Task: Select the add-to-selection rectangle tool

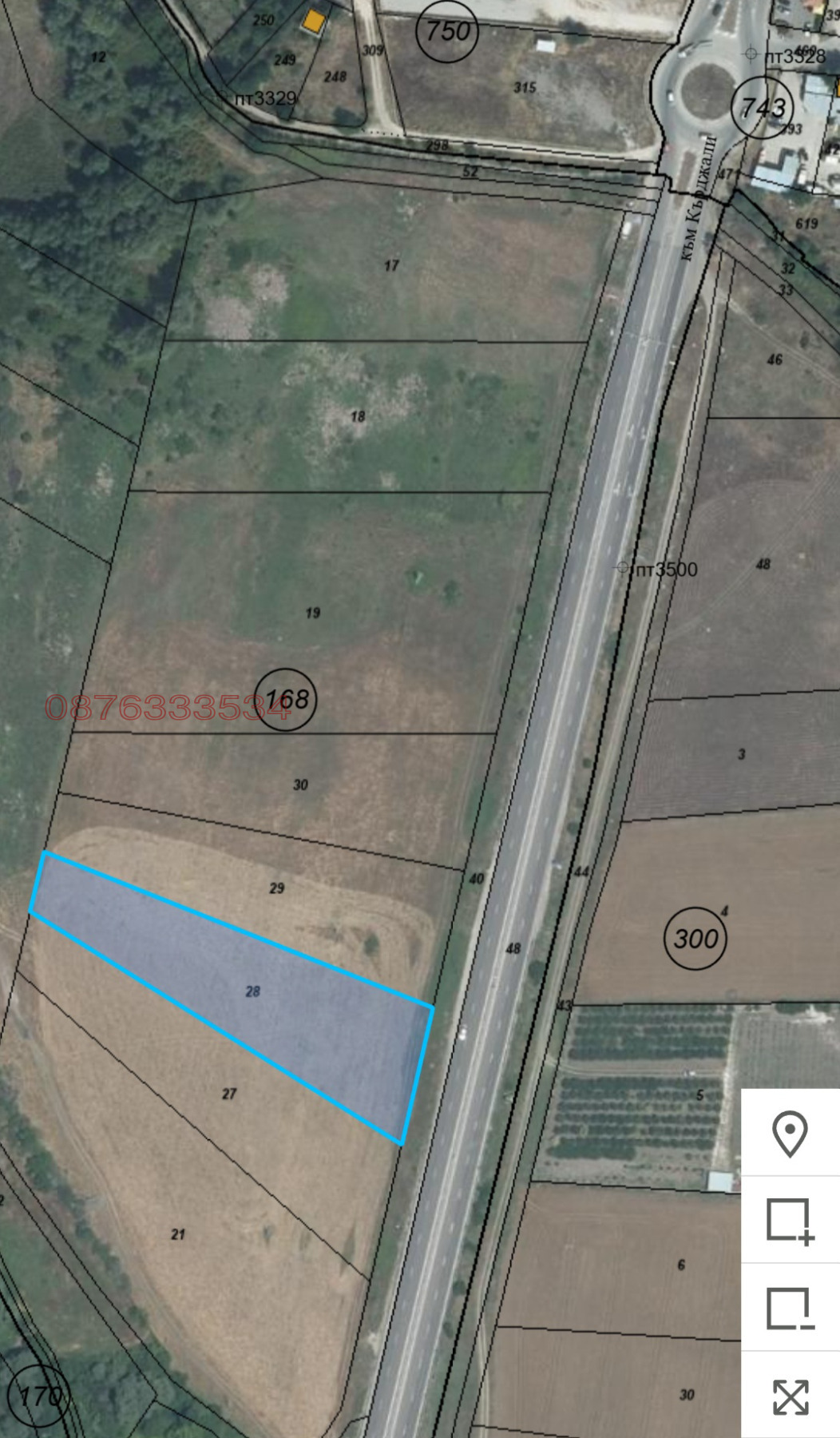Action: [790, 1220]
